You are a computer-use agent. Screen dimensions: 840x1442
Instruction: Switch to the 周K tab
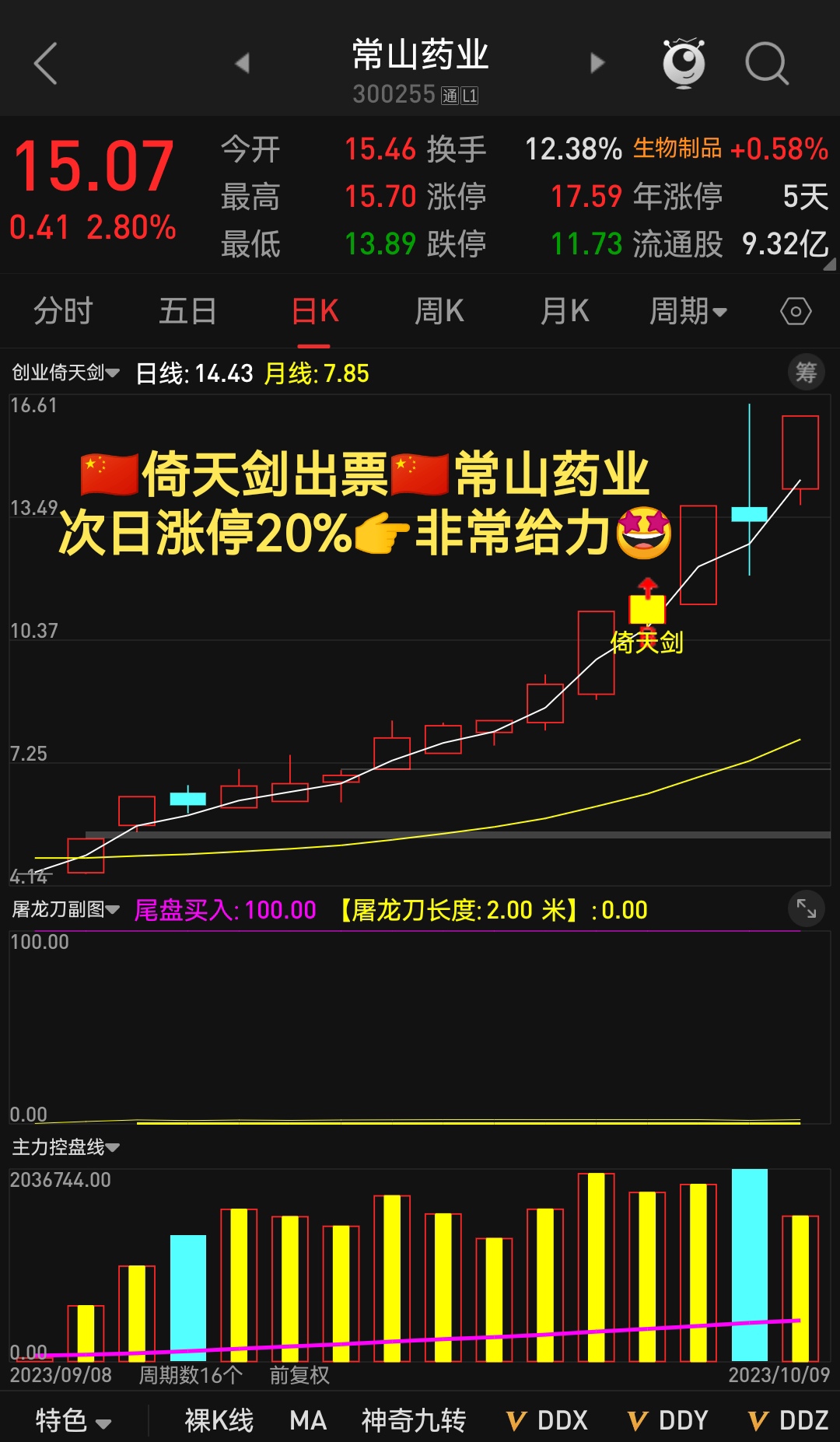click(x=439, y=312)
